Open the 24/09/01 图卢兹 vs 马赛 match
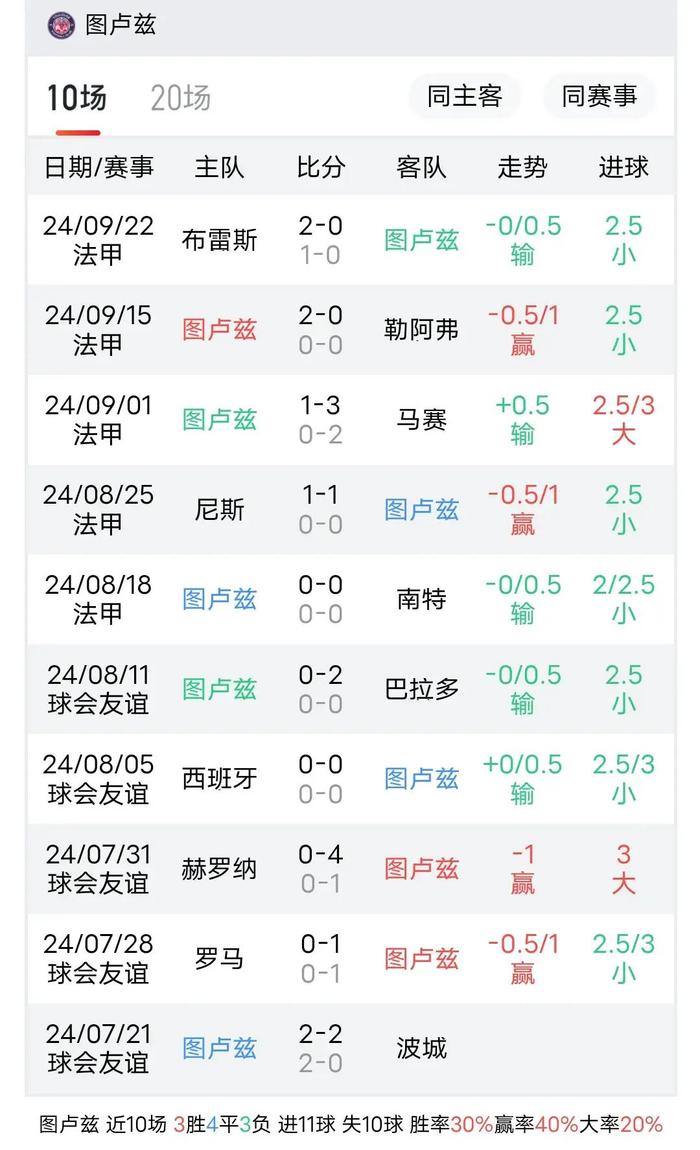The width and height of the screenshot is (700, 1150). [350, 420]
